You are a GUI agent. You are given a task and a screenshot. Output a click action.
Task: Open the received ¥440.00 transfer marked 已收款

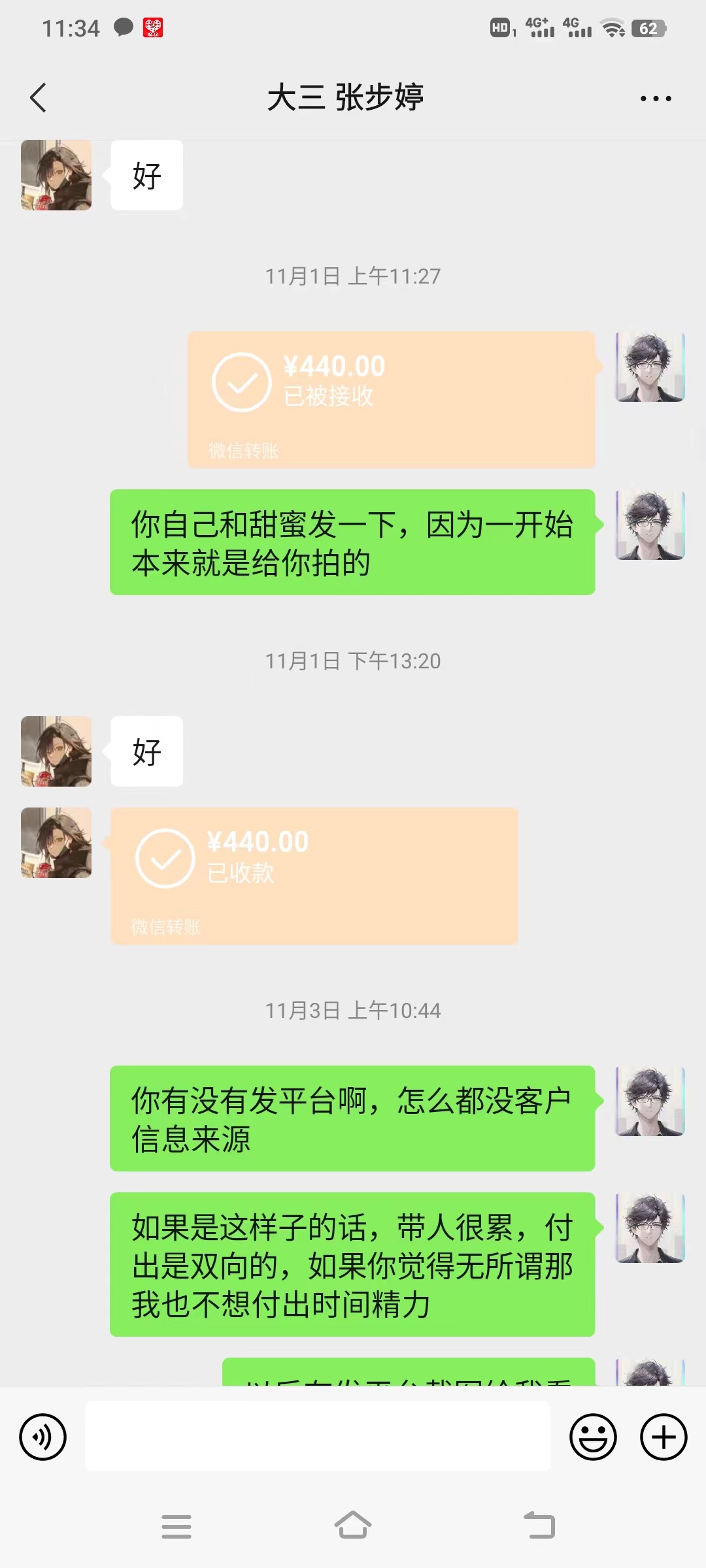[x=314, y=875]
